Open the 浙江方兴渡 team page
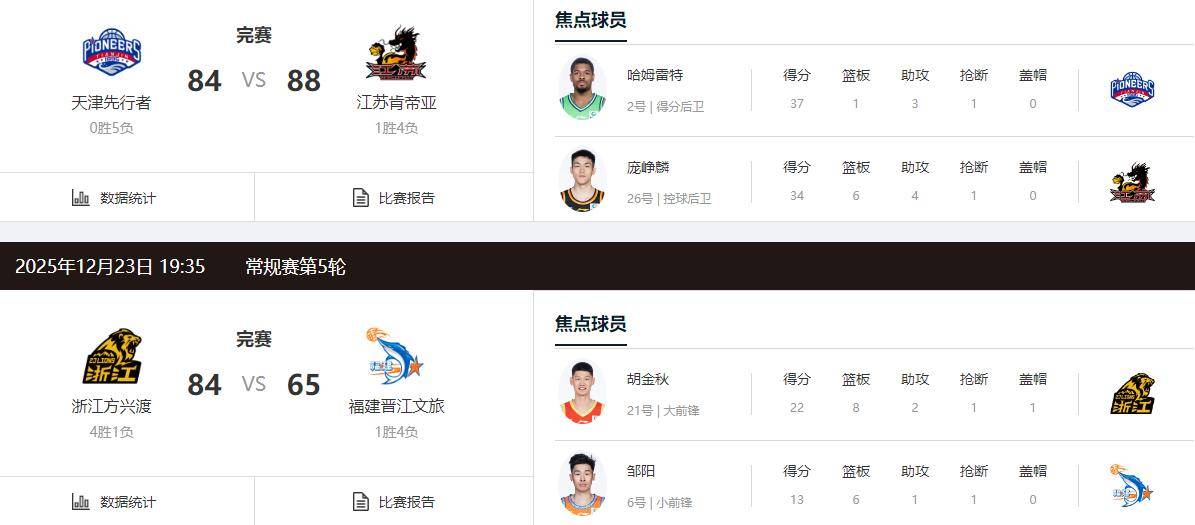 click(111, 358)
